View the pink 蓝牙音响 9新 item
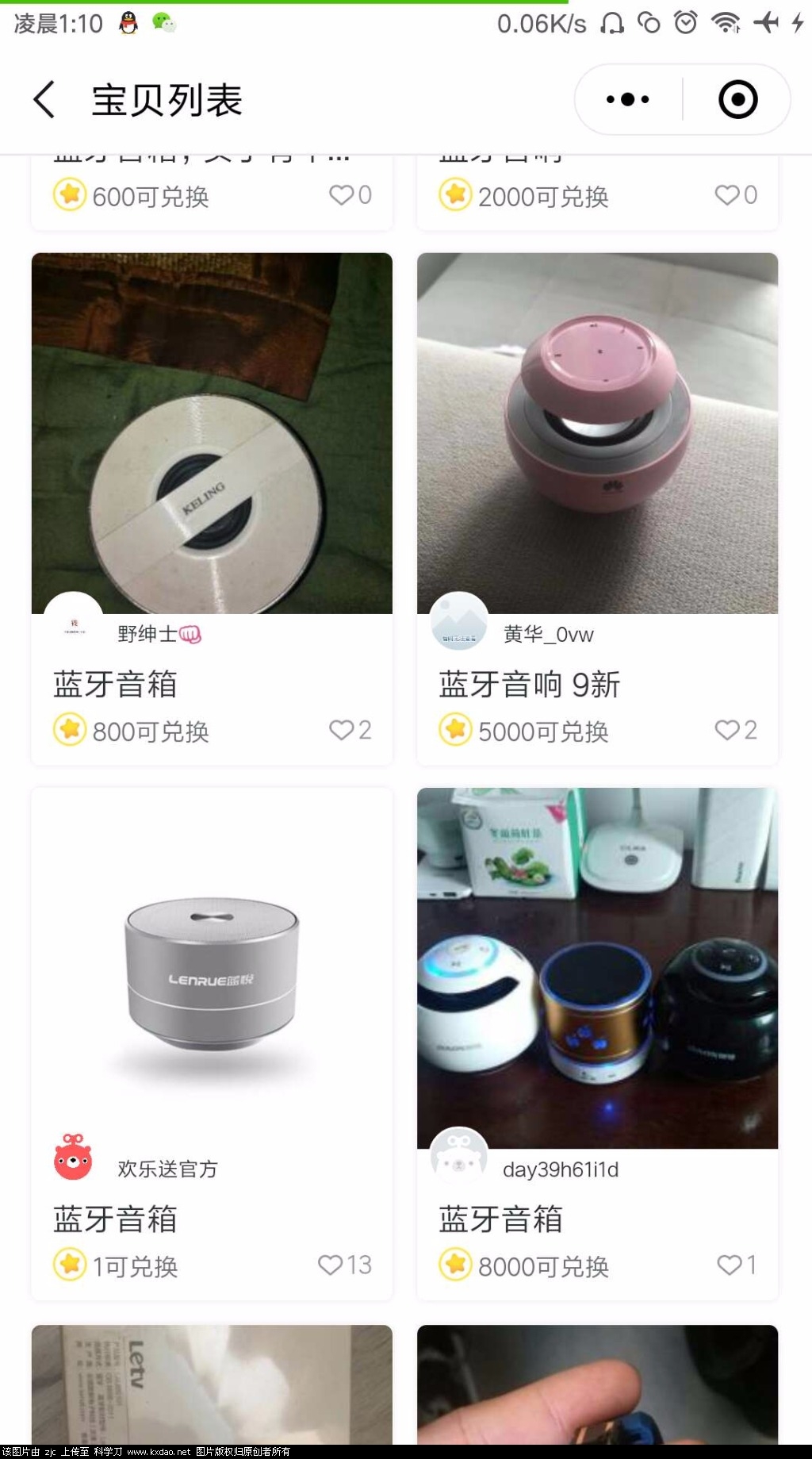The width and height of the screenshot is (812, 1459). click(597, 433)
